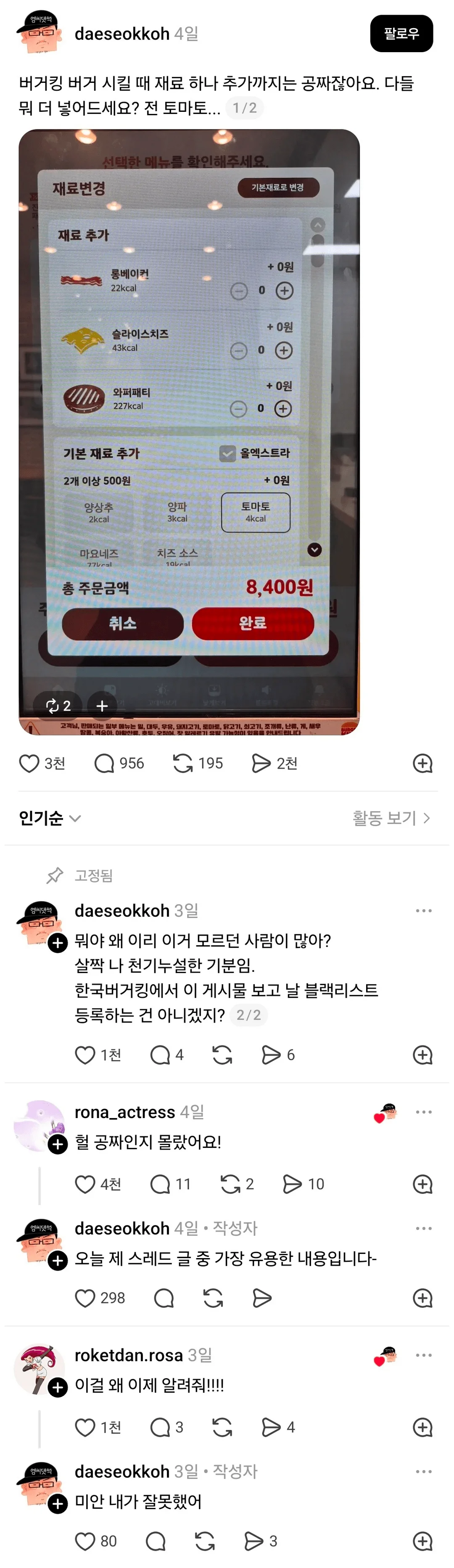Open 활동 보기 activity view

[x=392, y=818]
